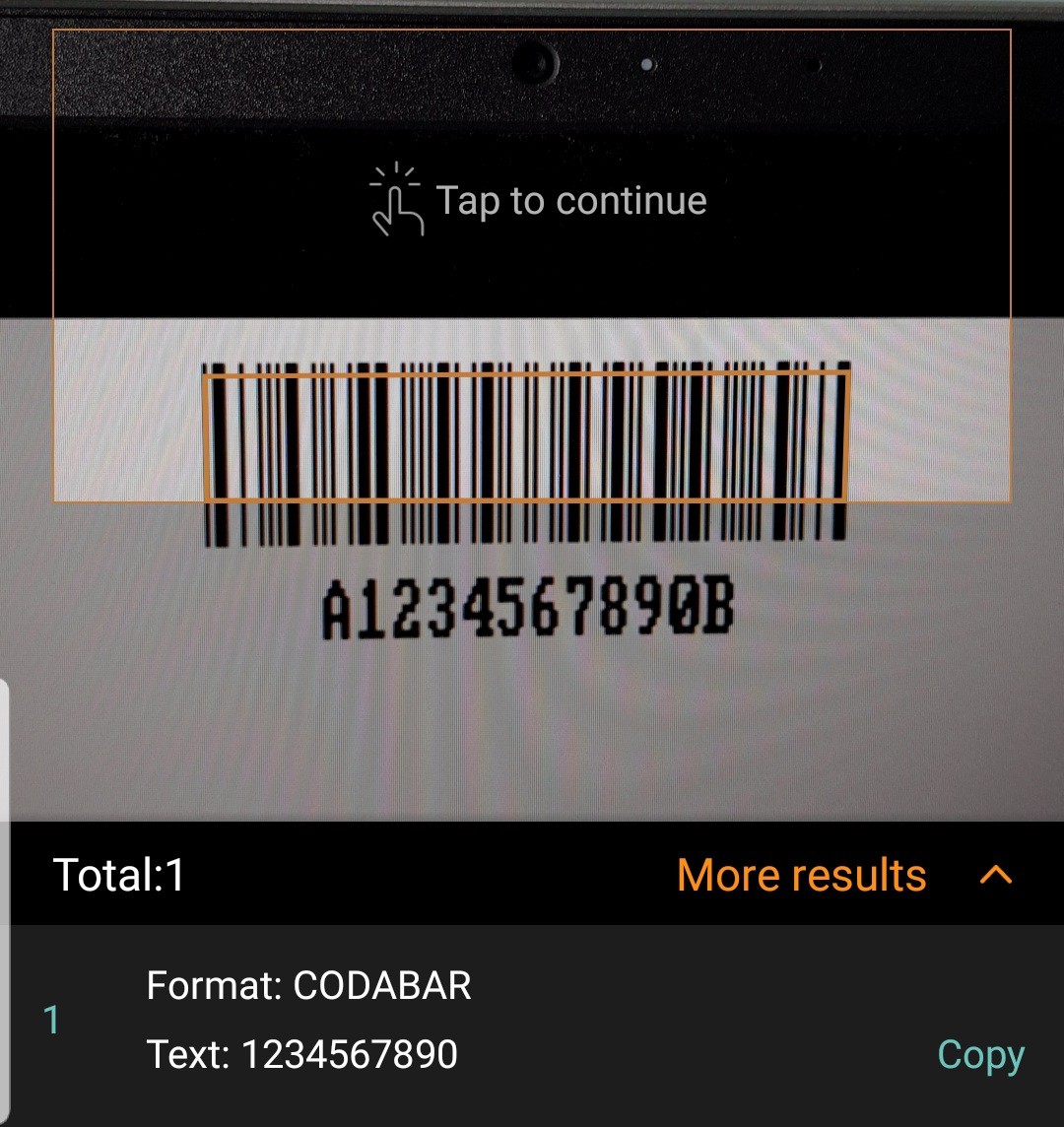Image resolution: width=1064 pixels, height=1127 pixels.
Task: Expand the More results section
Action: click(x=801, y=875)
